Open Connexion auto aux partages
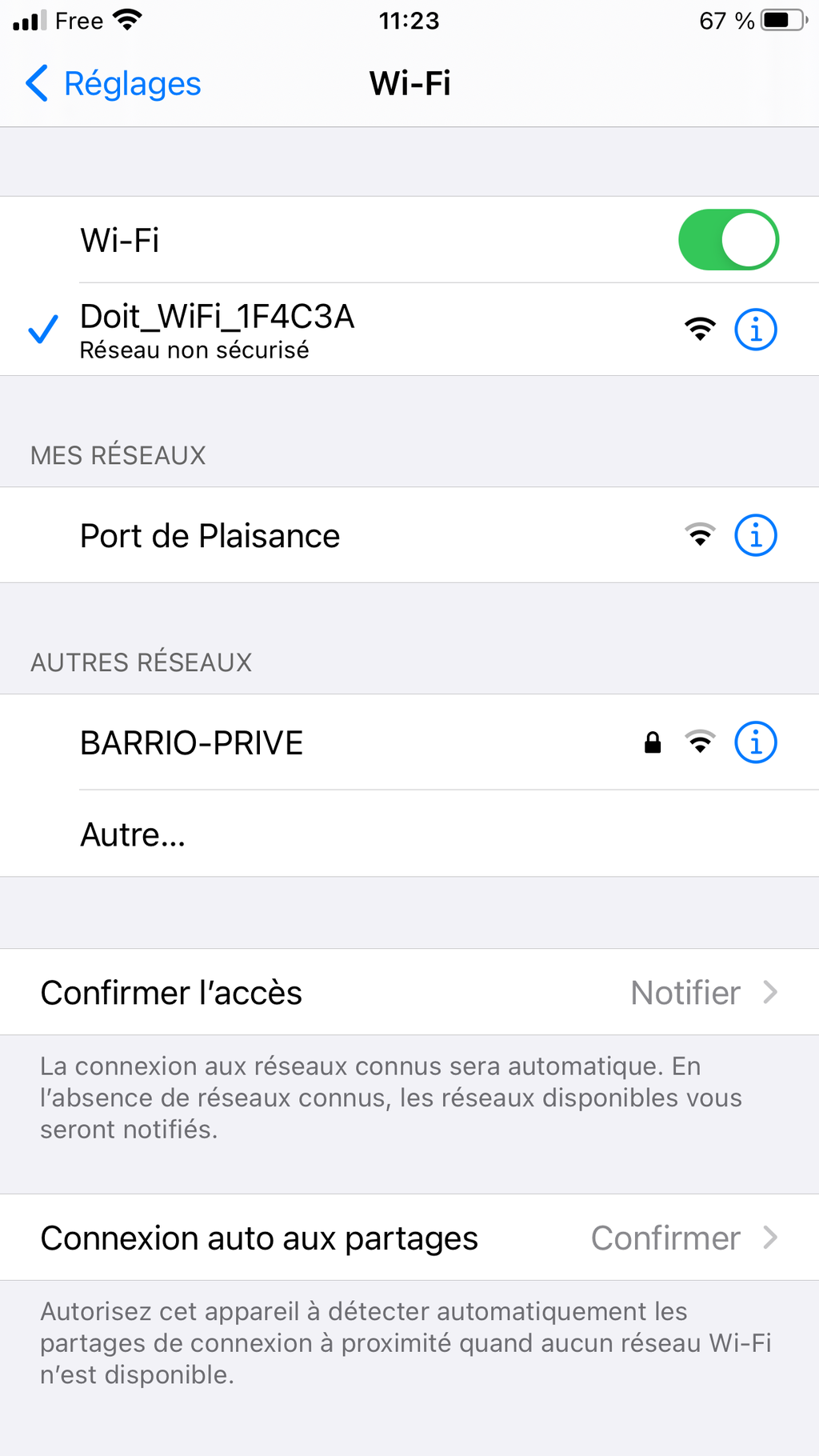819x1456 pixels. tap(409, 1238)
